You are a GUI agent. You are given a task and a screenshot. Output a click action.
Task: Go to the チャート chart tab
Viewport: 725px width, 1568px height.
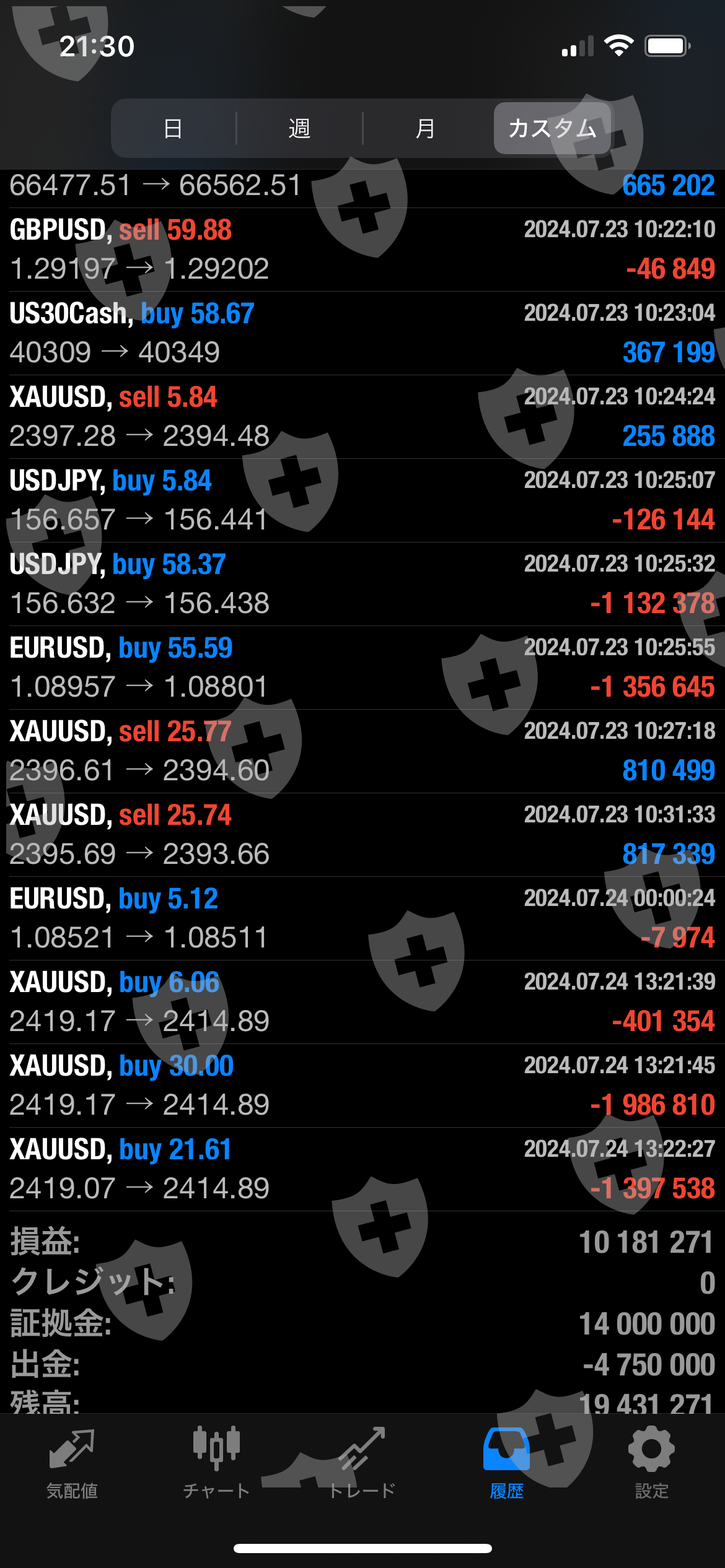pyautogui.click(x=216, y=1464)
